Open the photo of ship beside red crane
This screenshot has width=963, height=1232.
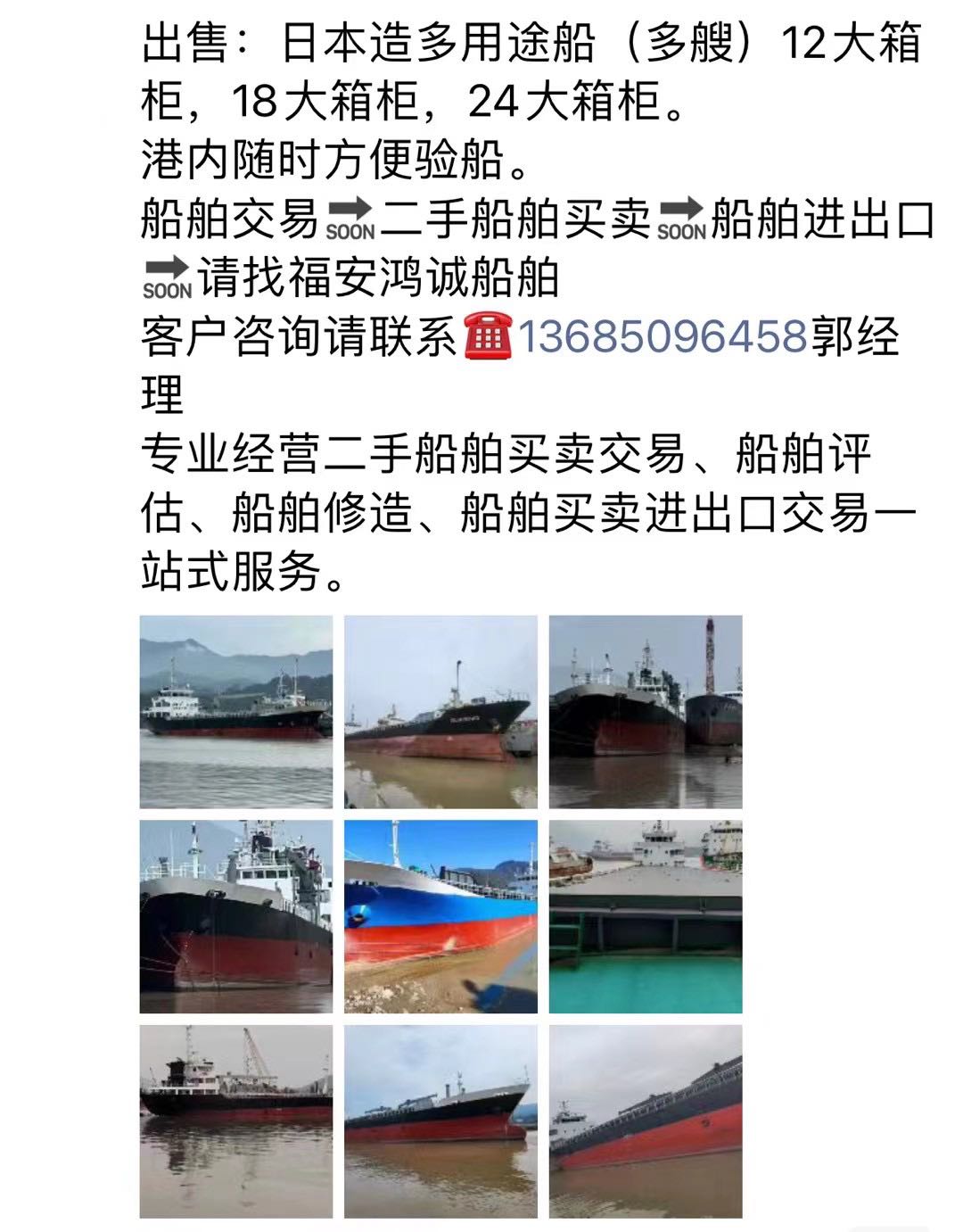[x=646, y=712]
